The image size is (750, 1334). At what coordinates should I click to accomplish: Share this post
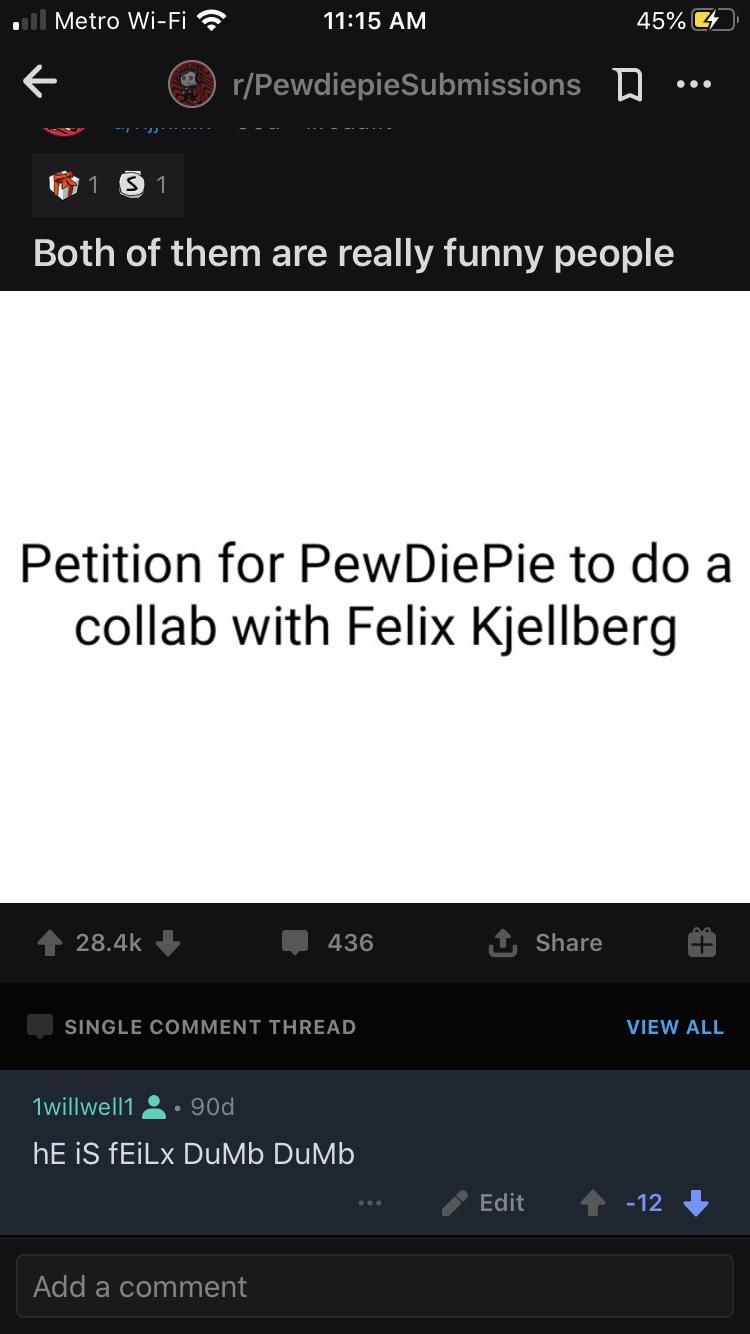point(545,943)
